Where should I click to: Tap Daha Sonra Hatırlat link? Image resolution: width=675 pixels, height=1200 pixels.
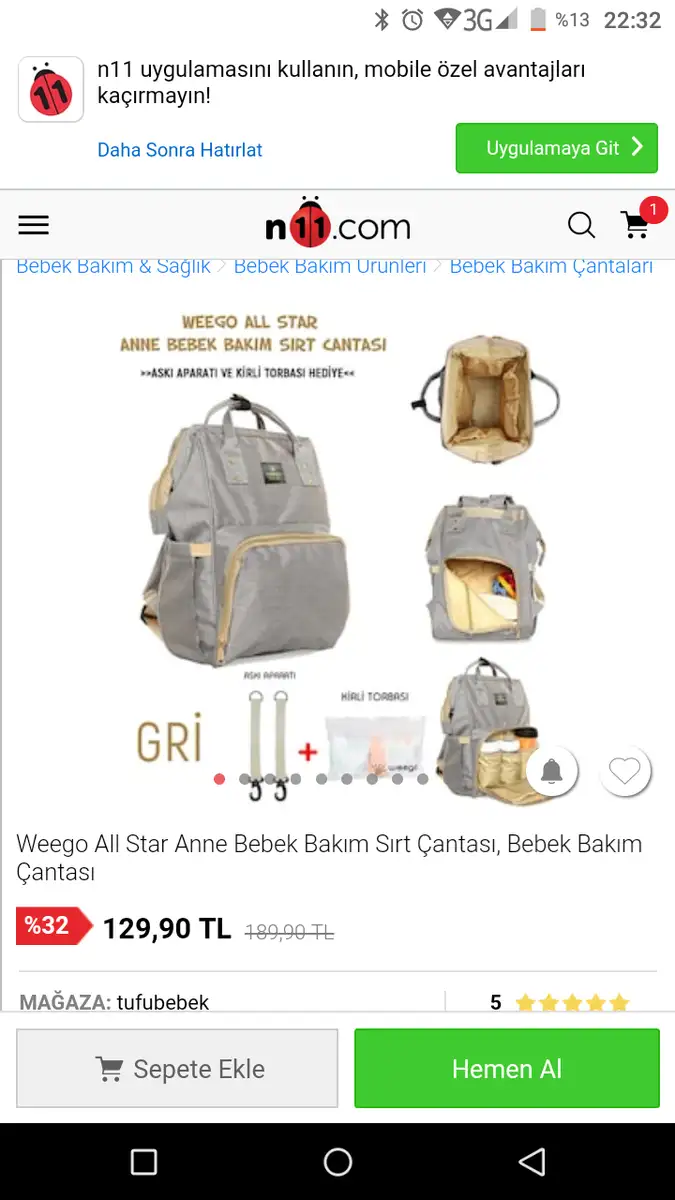click(180, 150)
